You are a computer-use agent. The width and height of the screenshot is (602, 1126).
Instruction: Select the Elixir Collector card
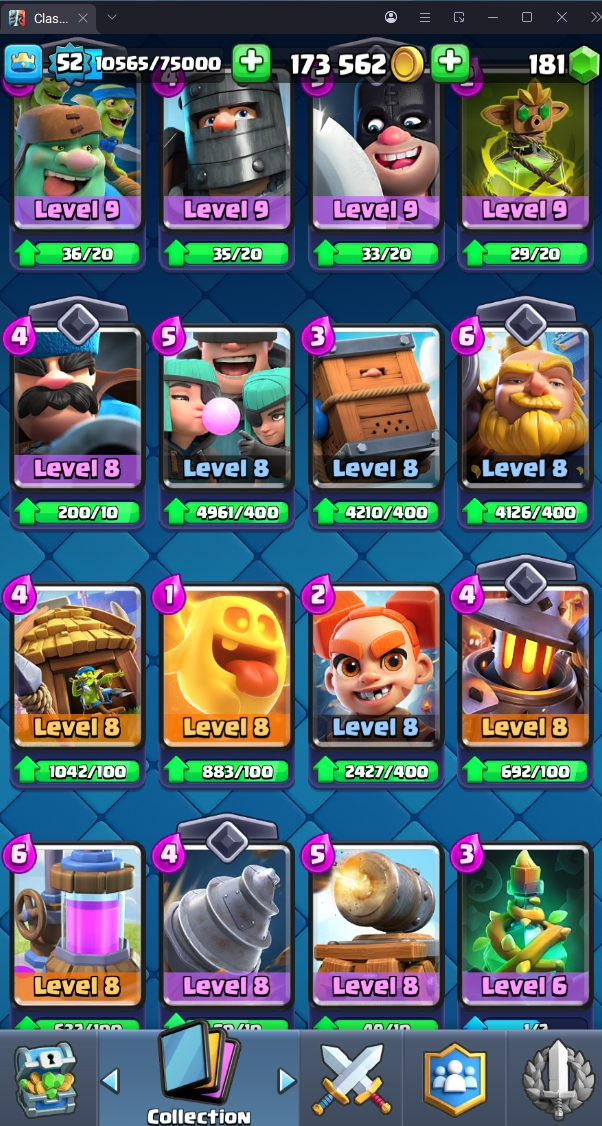tap(77, 925)
